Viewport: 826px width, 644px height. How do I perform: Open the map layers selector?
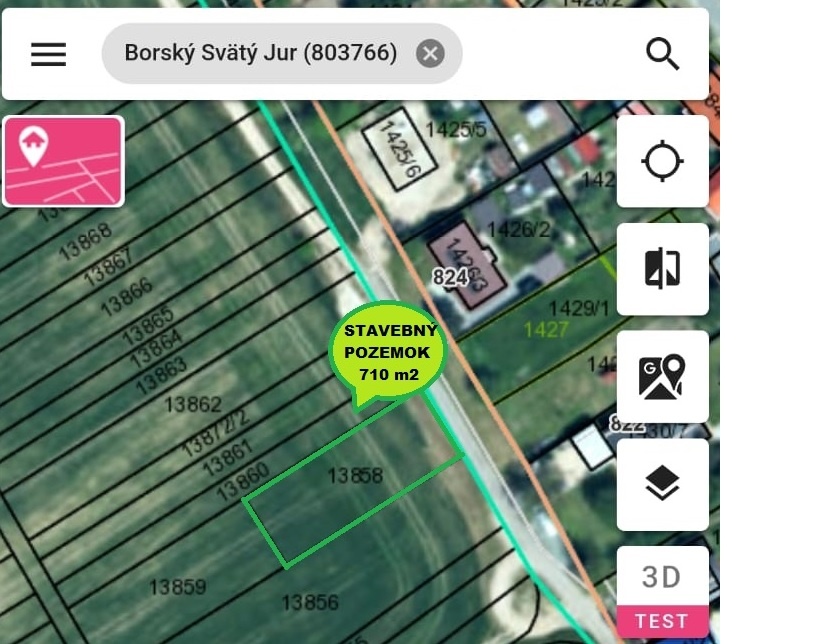click(663, 484)
